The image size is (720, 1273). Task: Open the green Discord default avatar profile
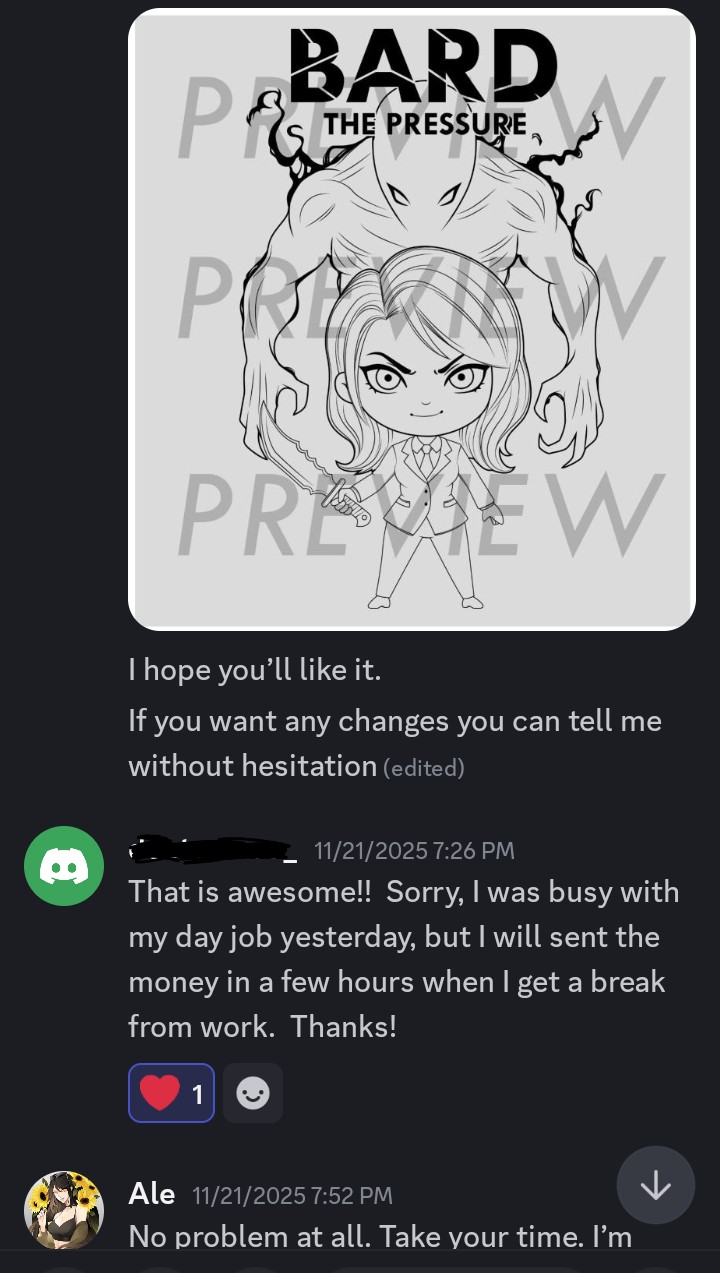click(64, 866)
